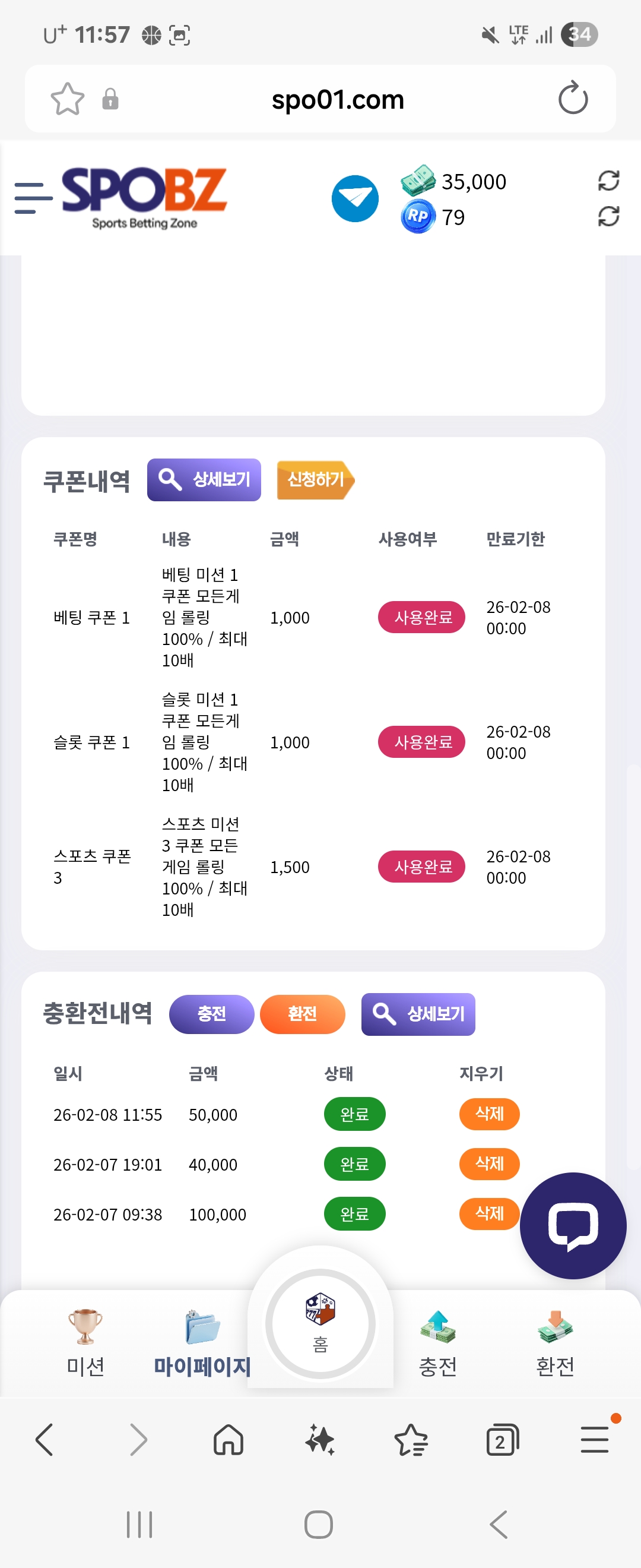641x1568 pixels.
Task: Delete the 26-02-07 19:01 40,000 record
Action: tap(489, 1163)
